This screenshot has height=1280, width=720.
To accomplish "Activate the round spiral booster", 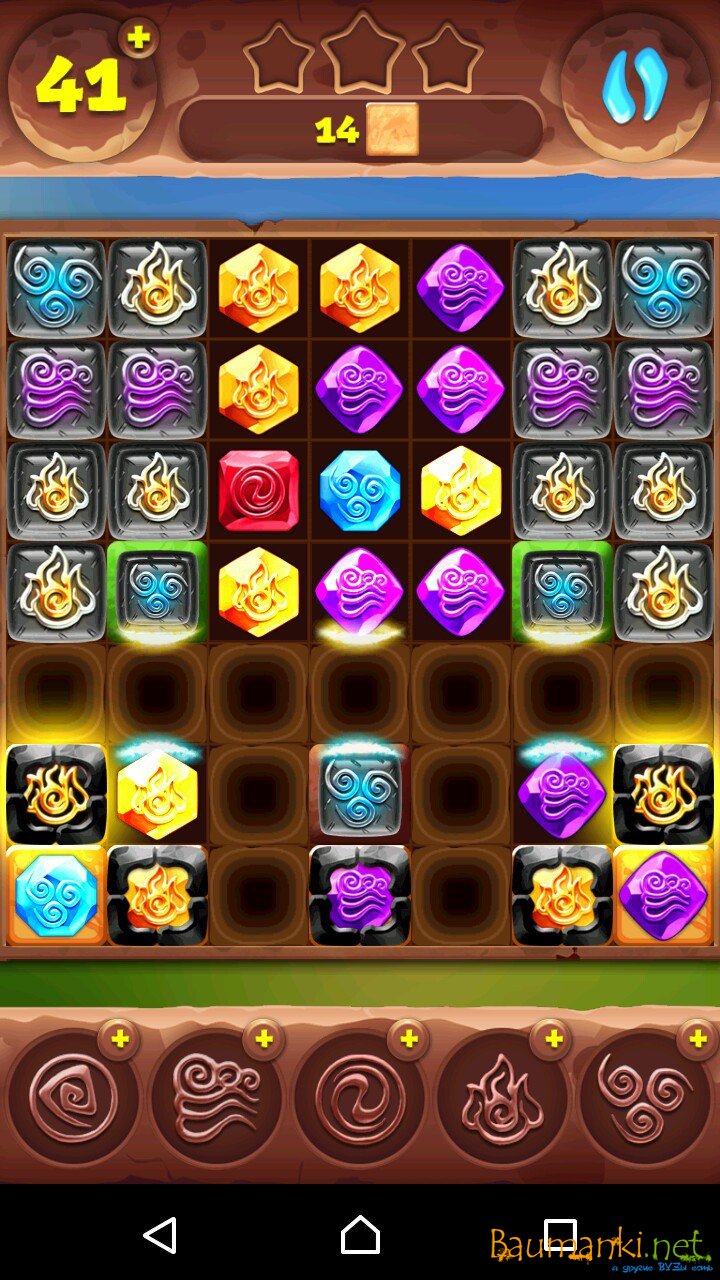I will (x=359, y=1097).
